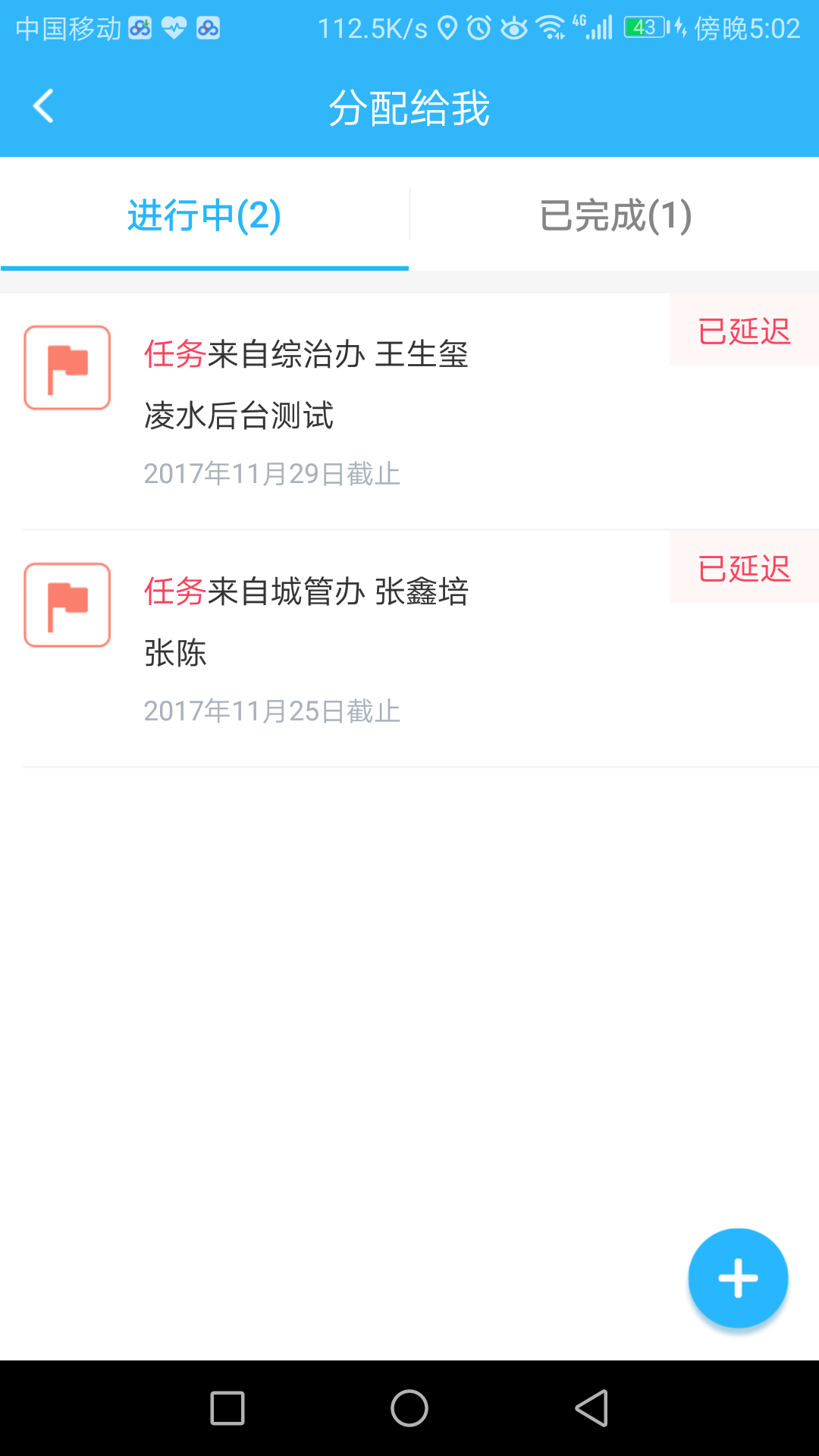This screenshot has width=819, height=1456.
Task: Select the flag icon on 张陈 task
Action: click(67, 604)
